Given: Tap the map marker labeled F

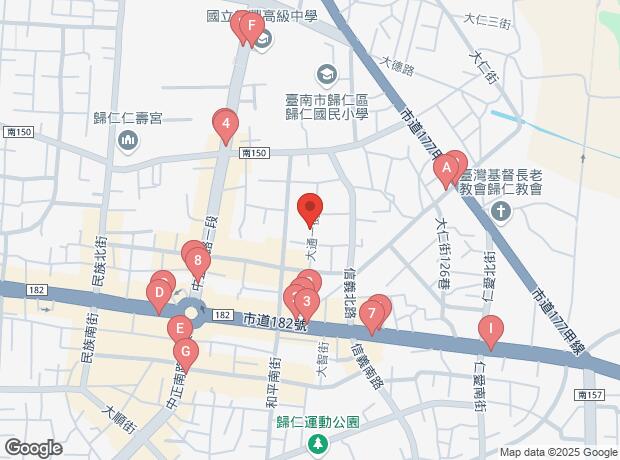Looking at the screenshot, I should [x=254, y=25].
